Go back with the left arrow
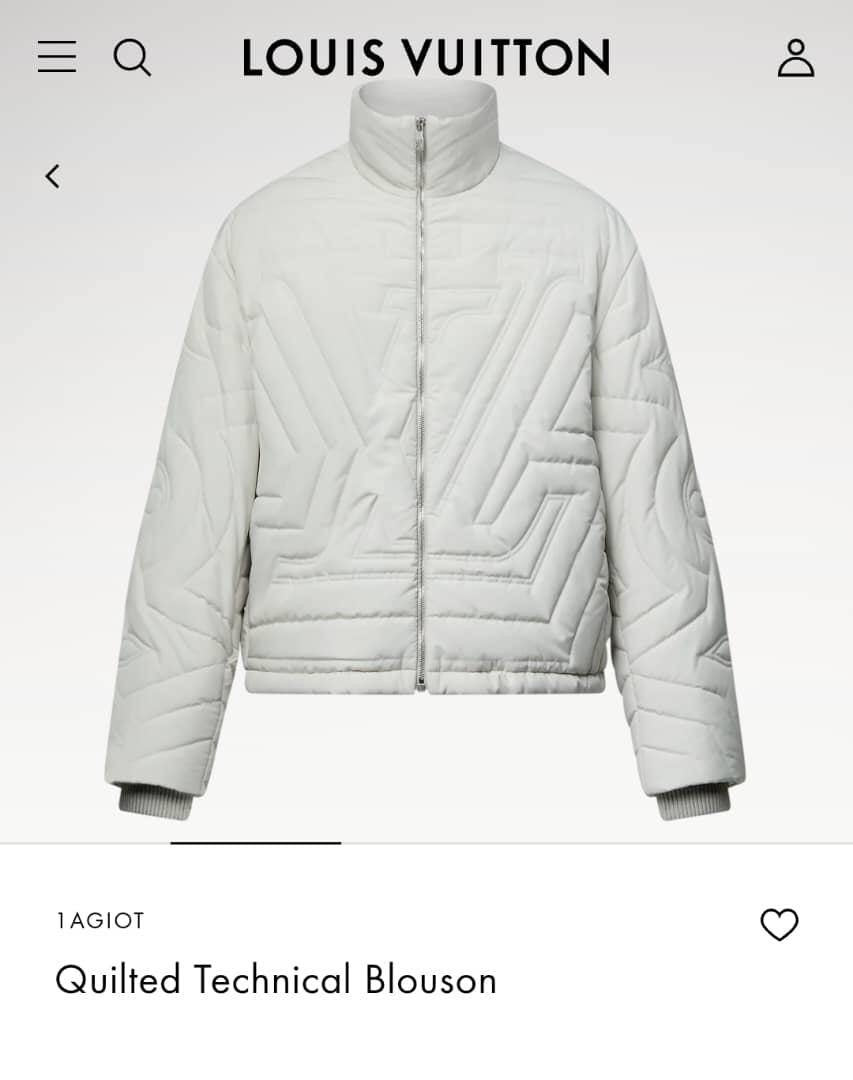The height and width of the screenshot is (1080, 853). pos(52,177)
